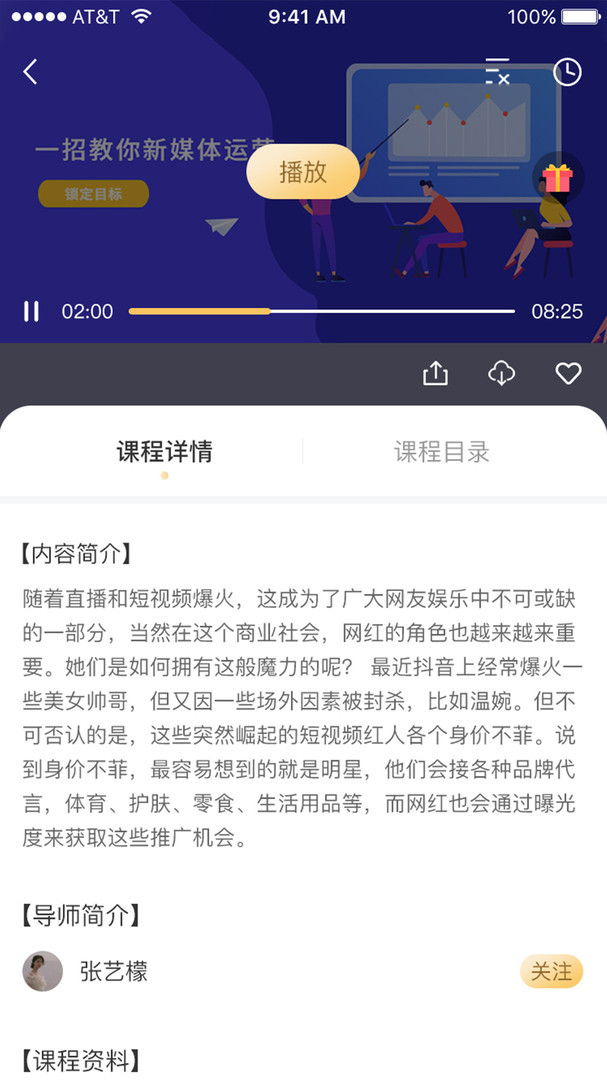Open the red gift box icon
607x1080 pixels.
[557, 178]
